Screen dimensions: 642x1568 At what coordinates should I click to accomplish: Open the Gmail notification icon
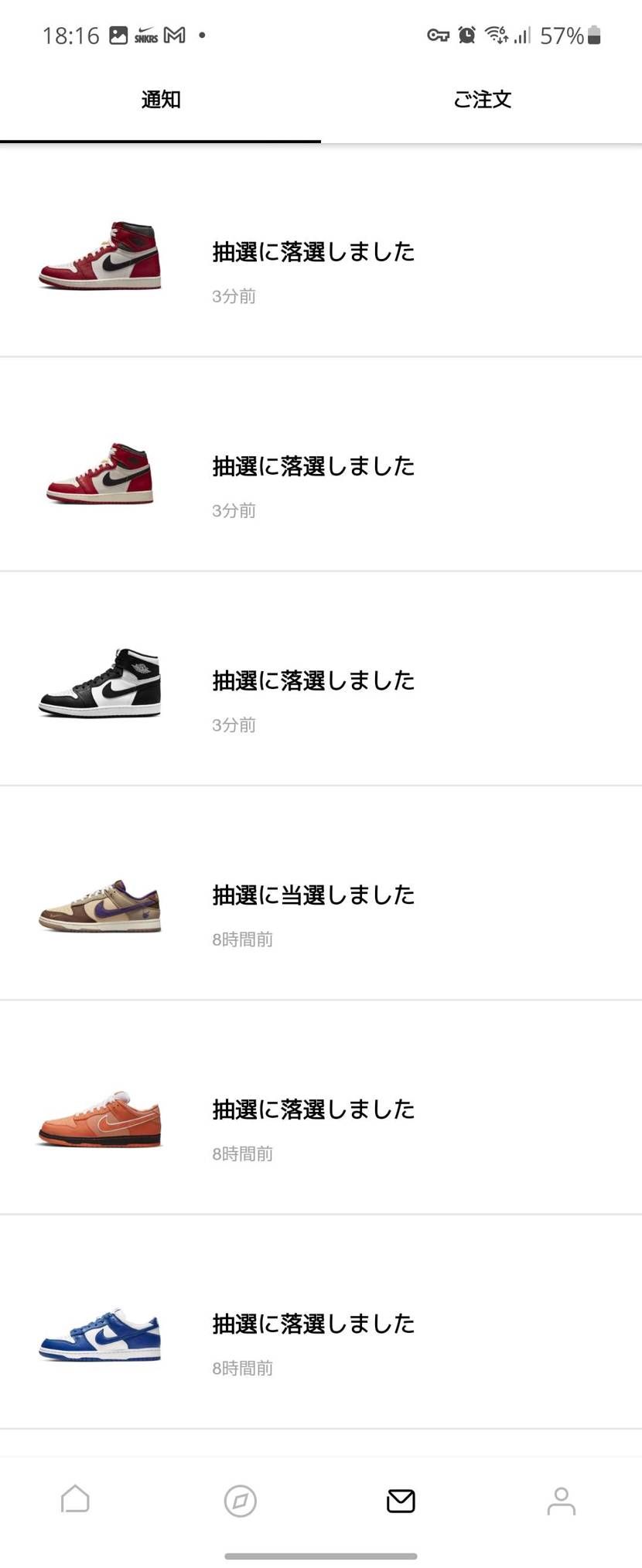173,34
